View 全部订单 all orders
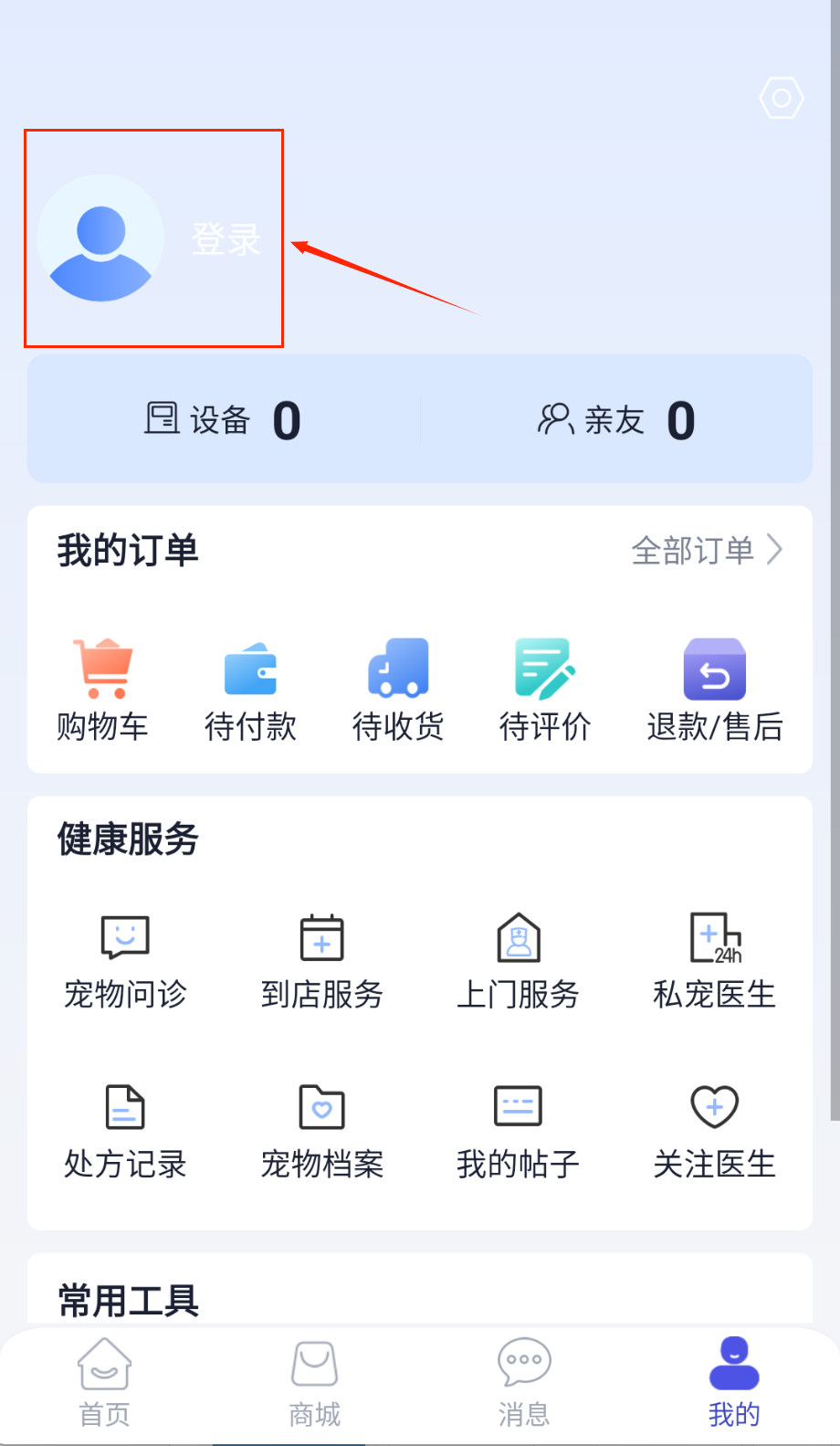 click(x=707, y=550)
